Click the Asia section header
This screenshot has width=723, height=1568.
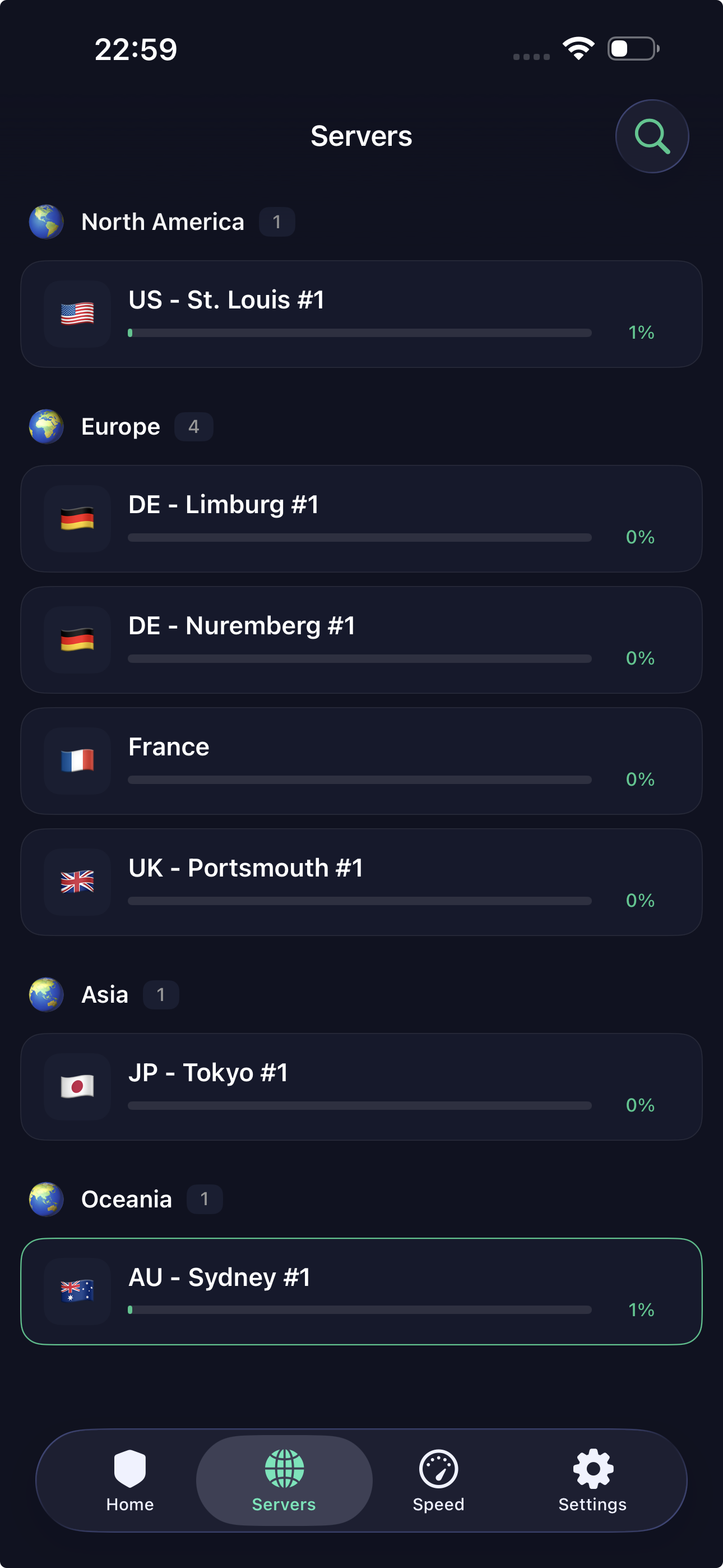[104, 994]
